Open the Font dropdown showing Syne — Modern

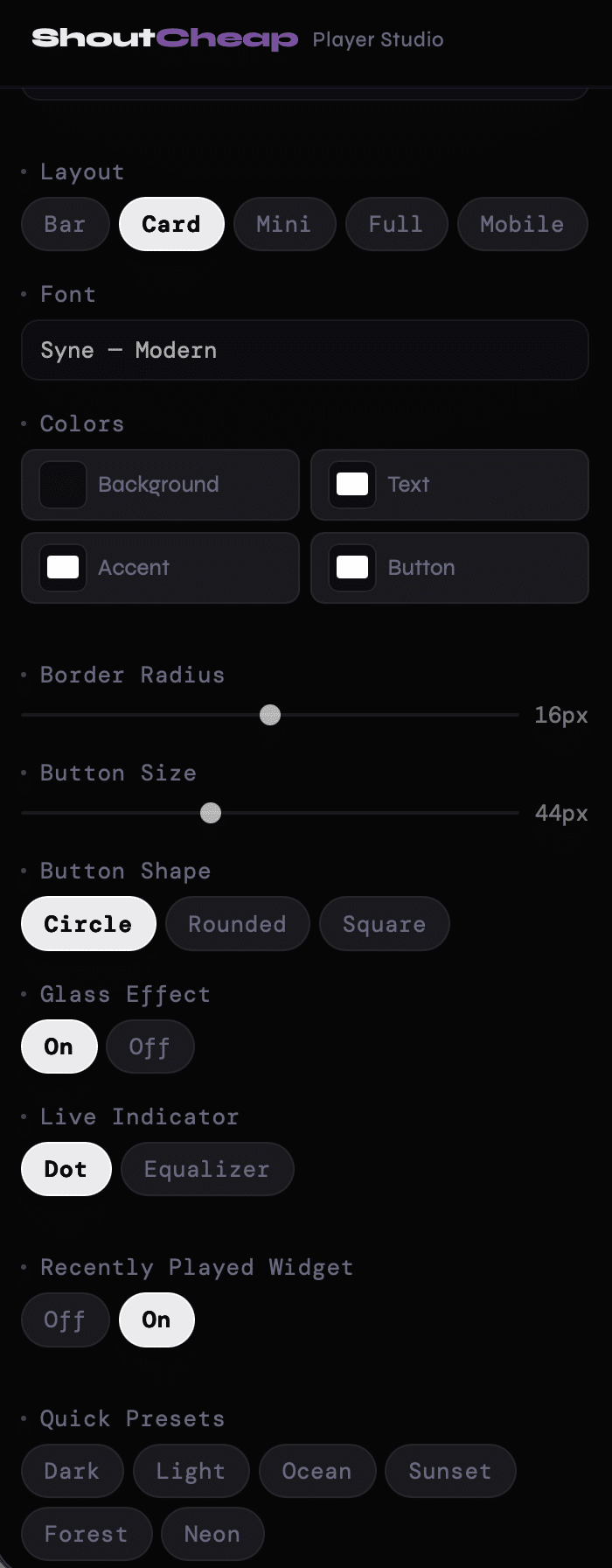click(x=304, y=350)
